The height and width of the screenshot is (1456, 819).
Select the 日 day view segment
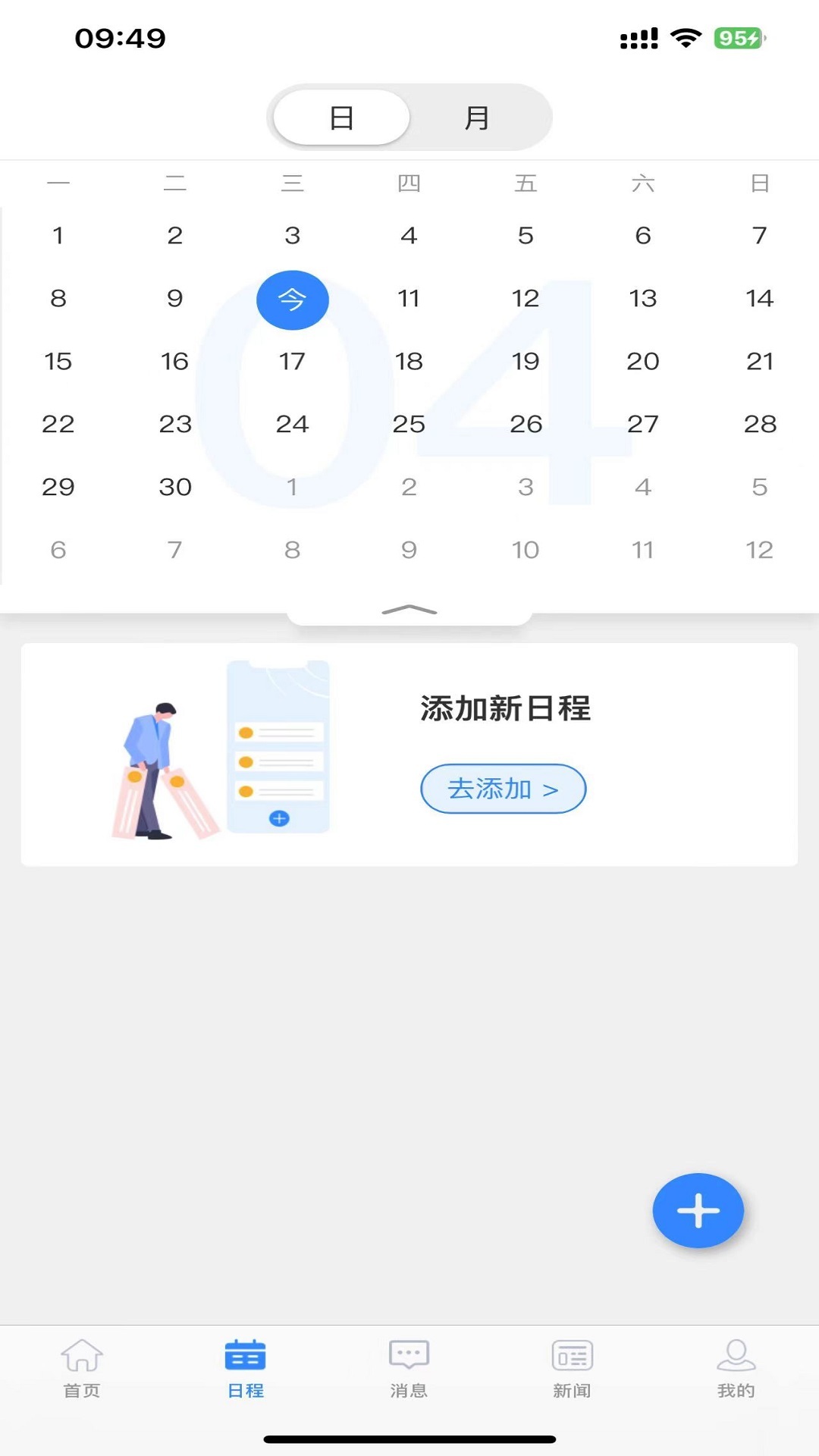[x=341, y=118]
